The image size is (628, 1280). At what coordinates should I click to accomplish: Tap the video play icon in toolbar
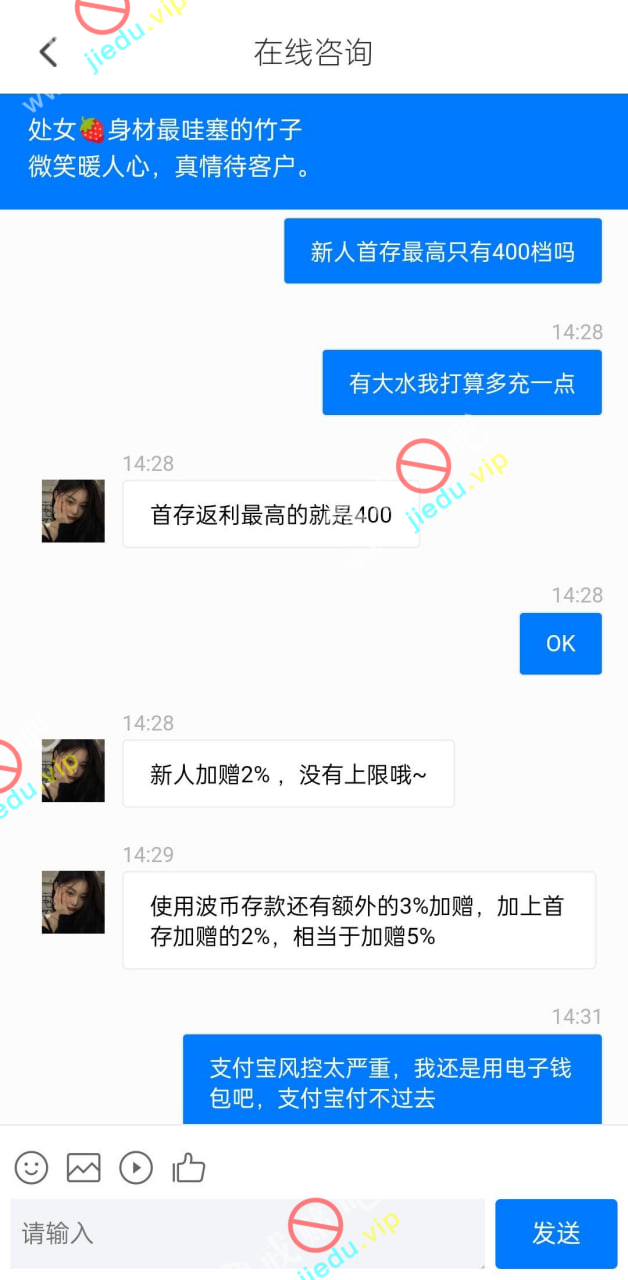136,1167
